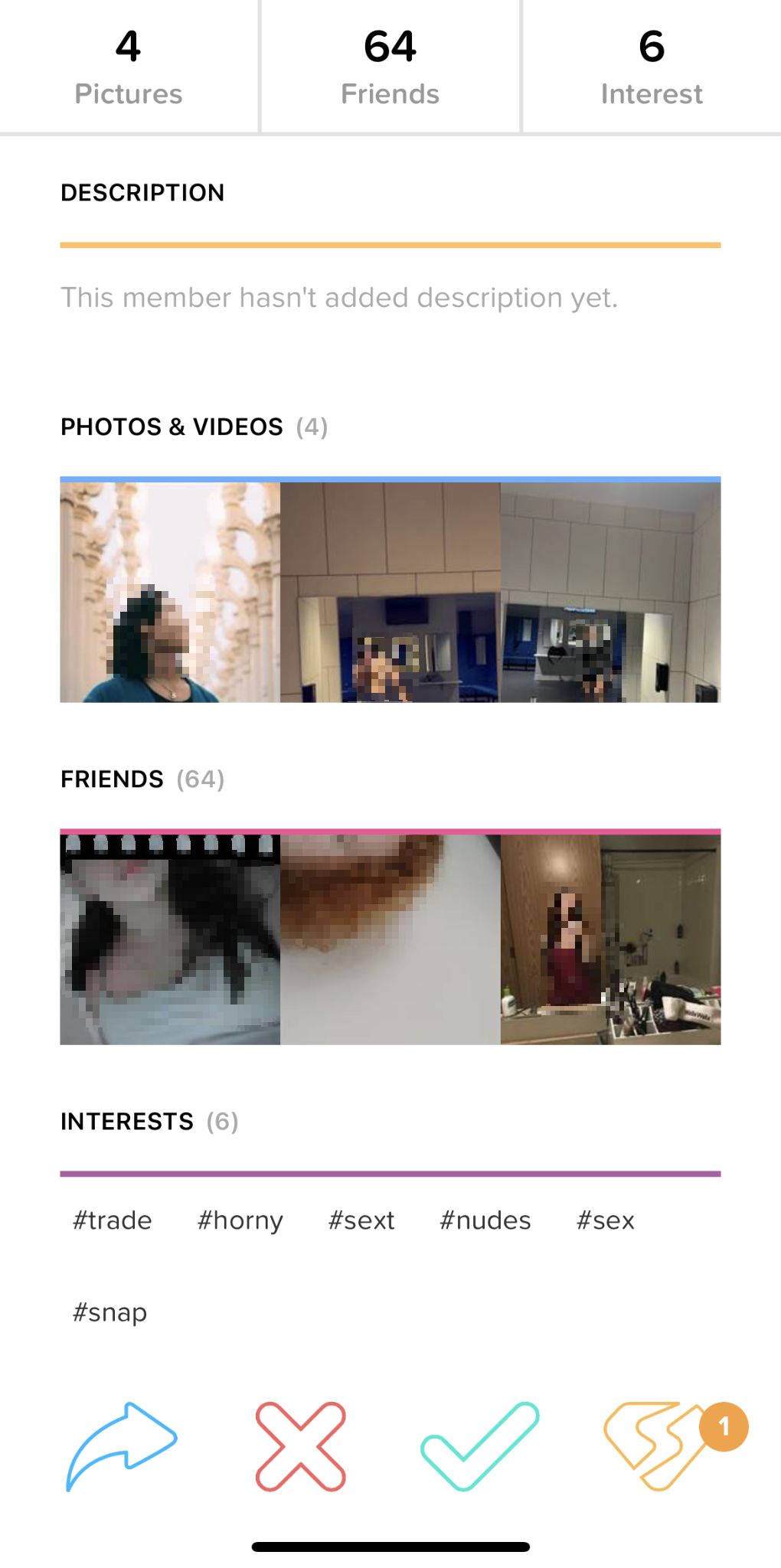The height and width of the screenshot is (1568, 781).
Task: Share this profile with the blue arrow
Action: point(122,1446)
